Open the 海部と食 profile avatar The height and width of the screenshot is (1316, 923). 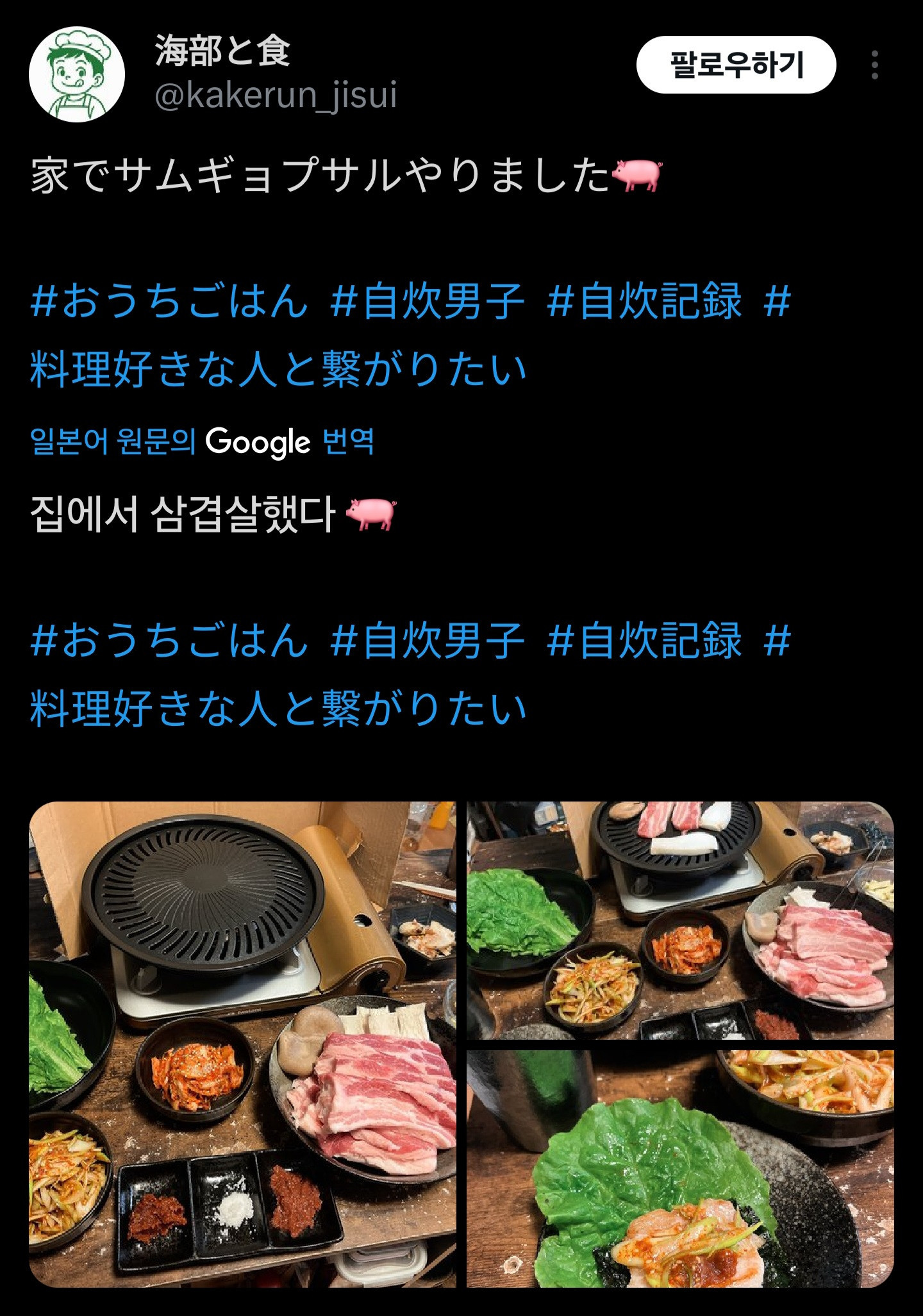point(76,74)
